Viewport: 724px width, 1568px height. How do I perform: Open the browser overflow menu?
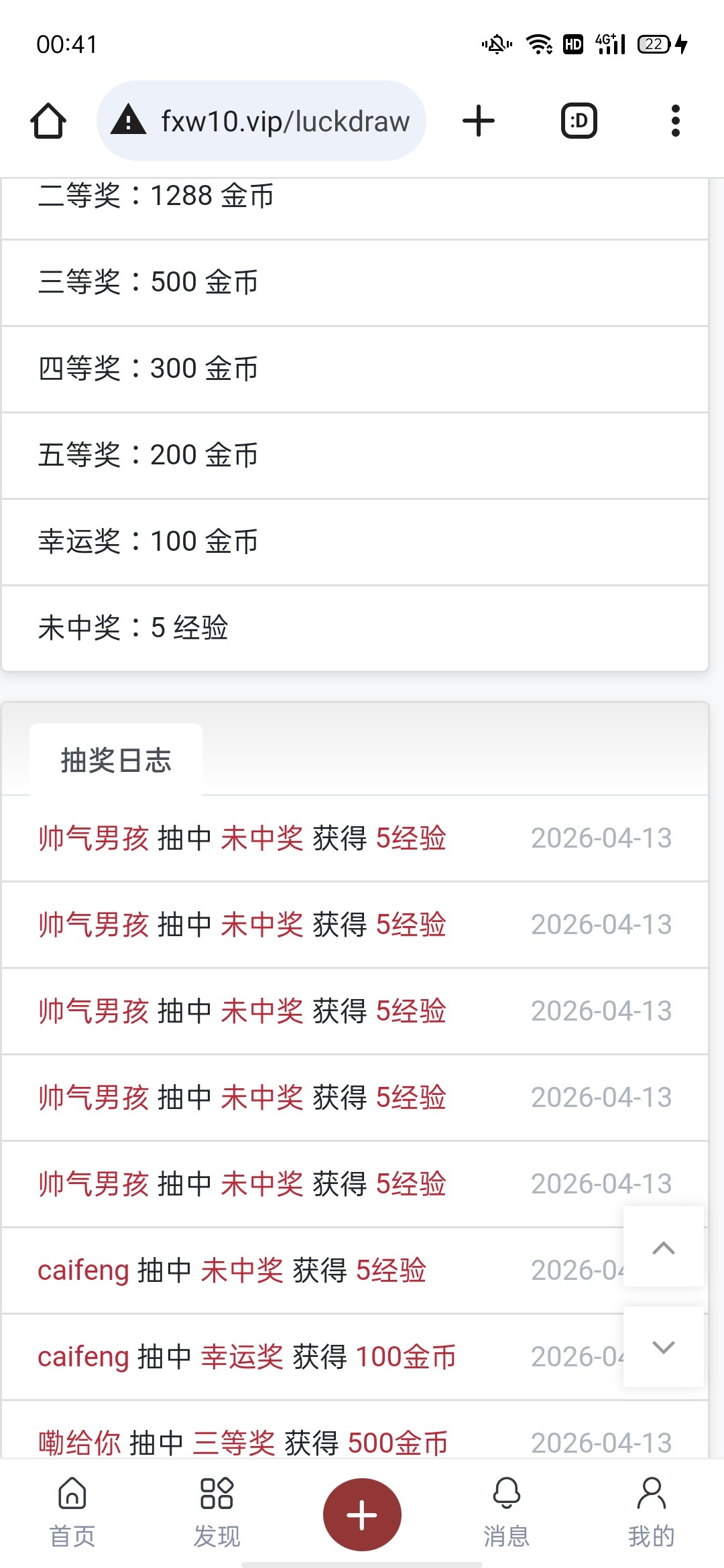click(x=675, y=121)
